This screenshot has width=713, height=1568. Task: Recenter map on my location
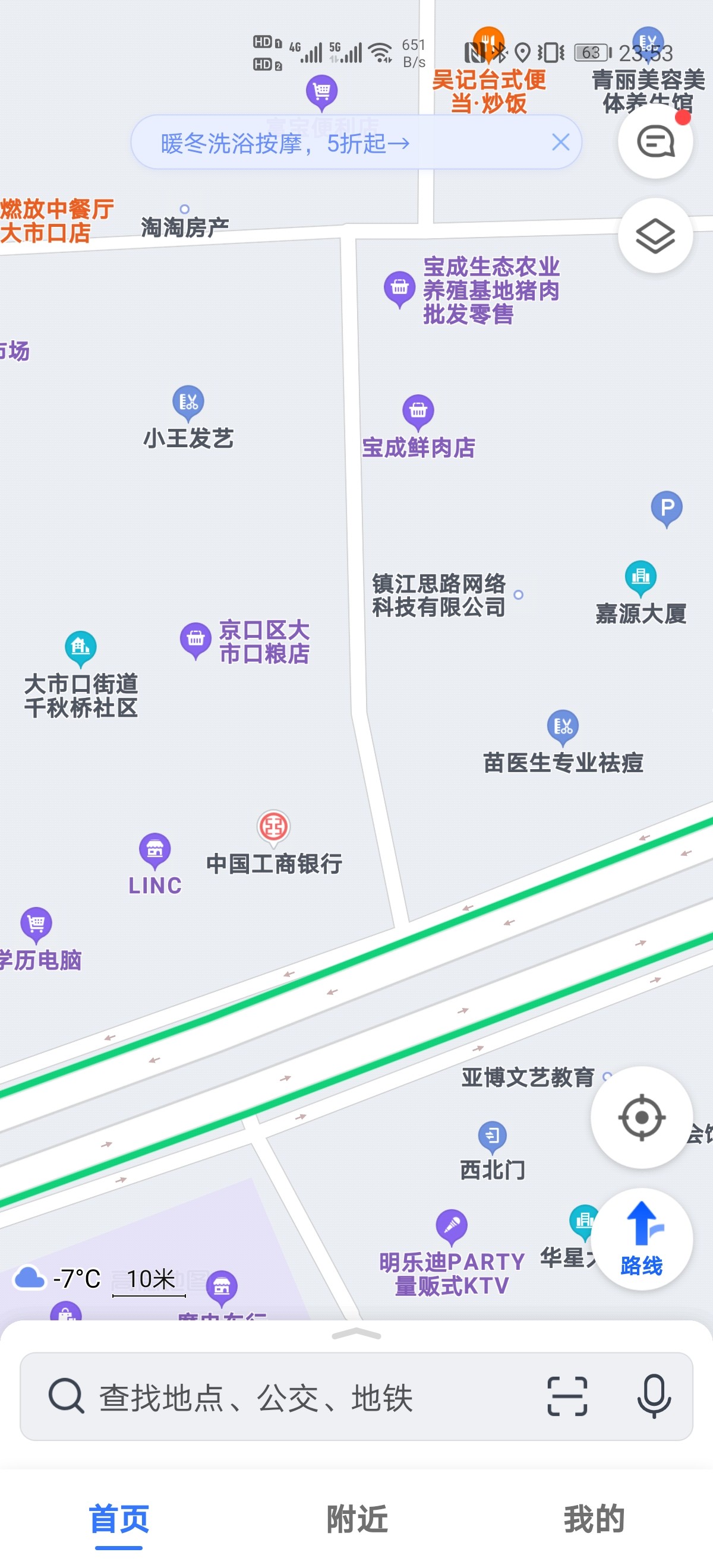641,1118
